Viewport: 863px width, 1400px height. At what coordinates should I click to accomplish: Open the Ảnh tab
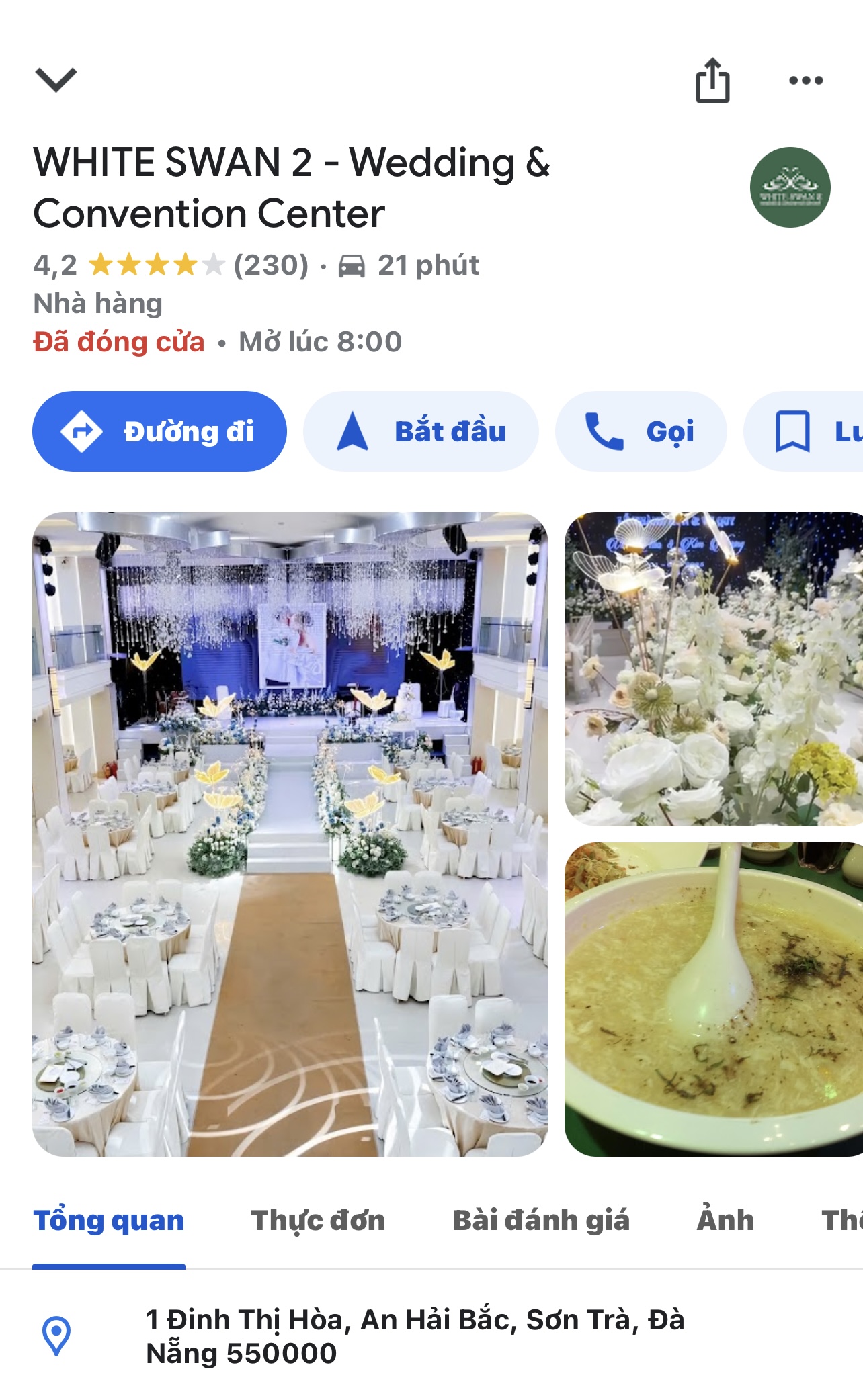(x=725, y=1220)
